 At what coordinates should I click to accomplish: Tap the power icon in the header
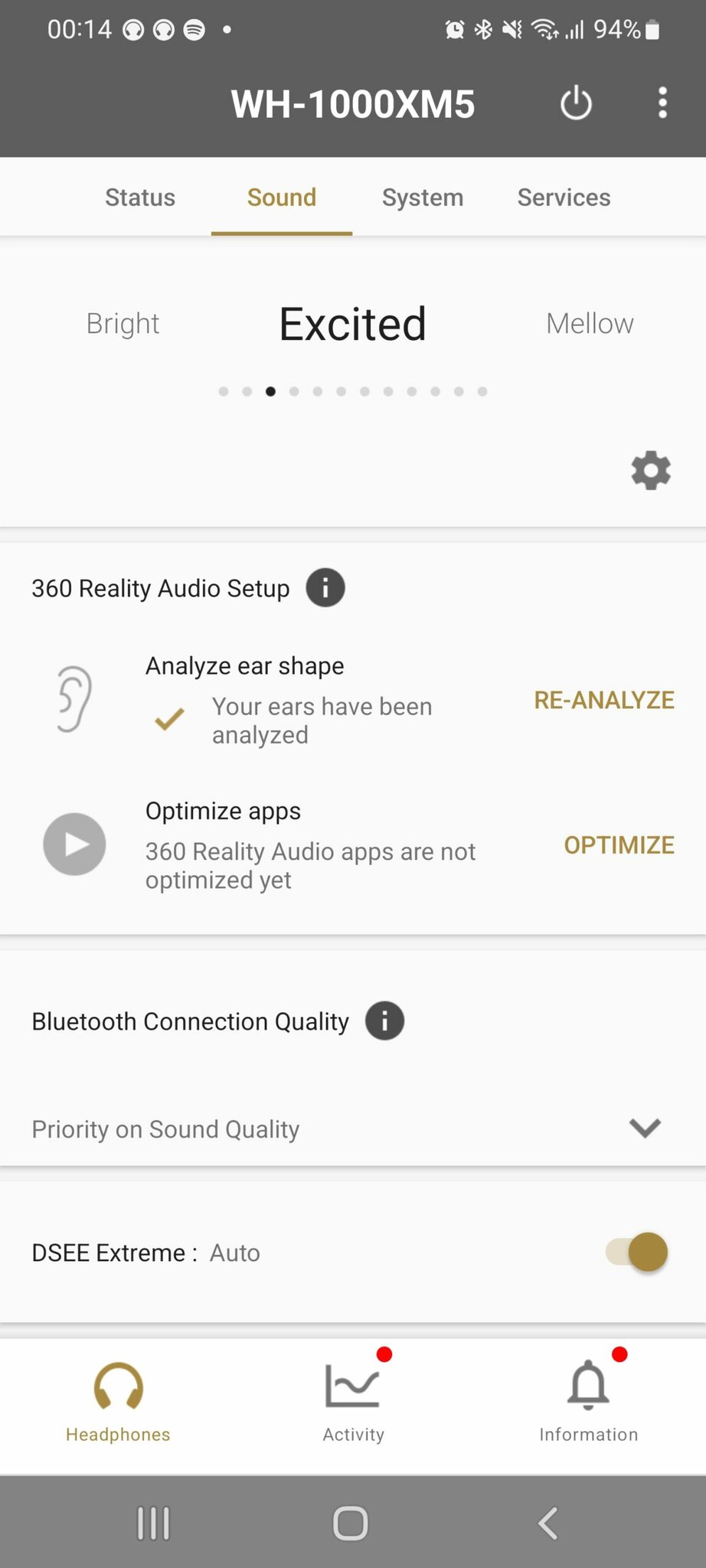point(576,103)
